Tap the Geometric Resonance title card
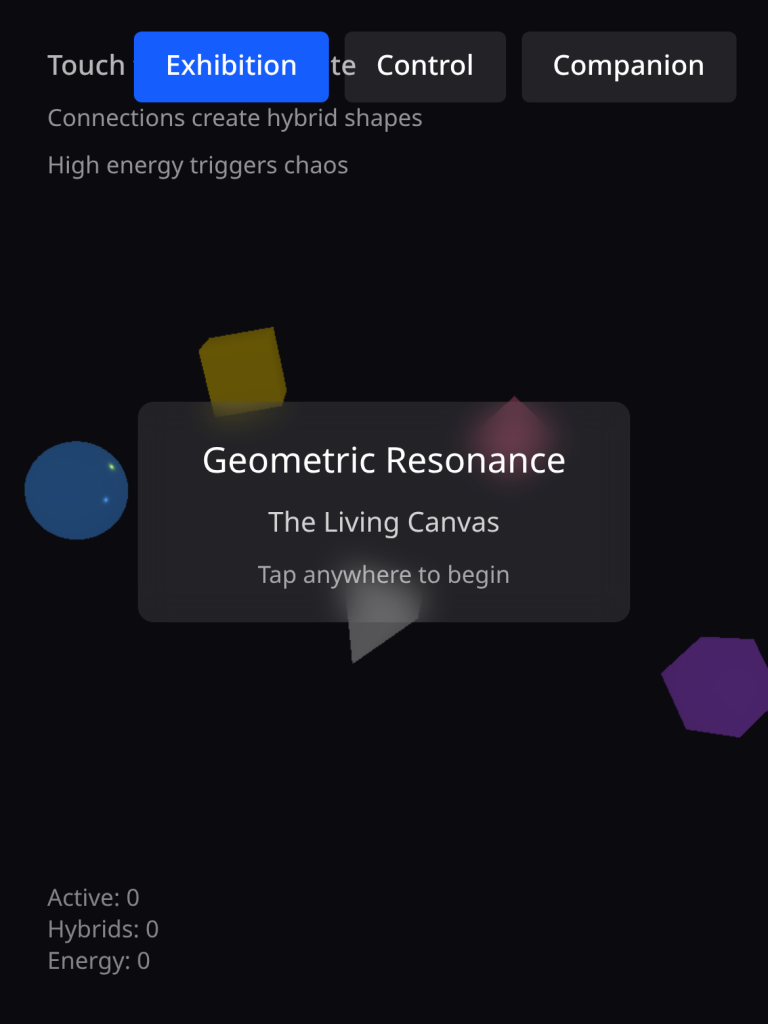This screenshot has width=768, height=1024. [384, 460]
